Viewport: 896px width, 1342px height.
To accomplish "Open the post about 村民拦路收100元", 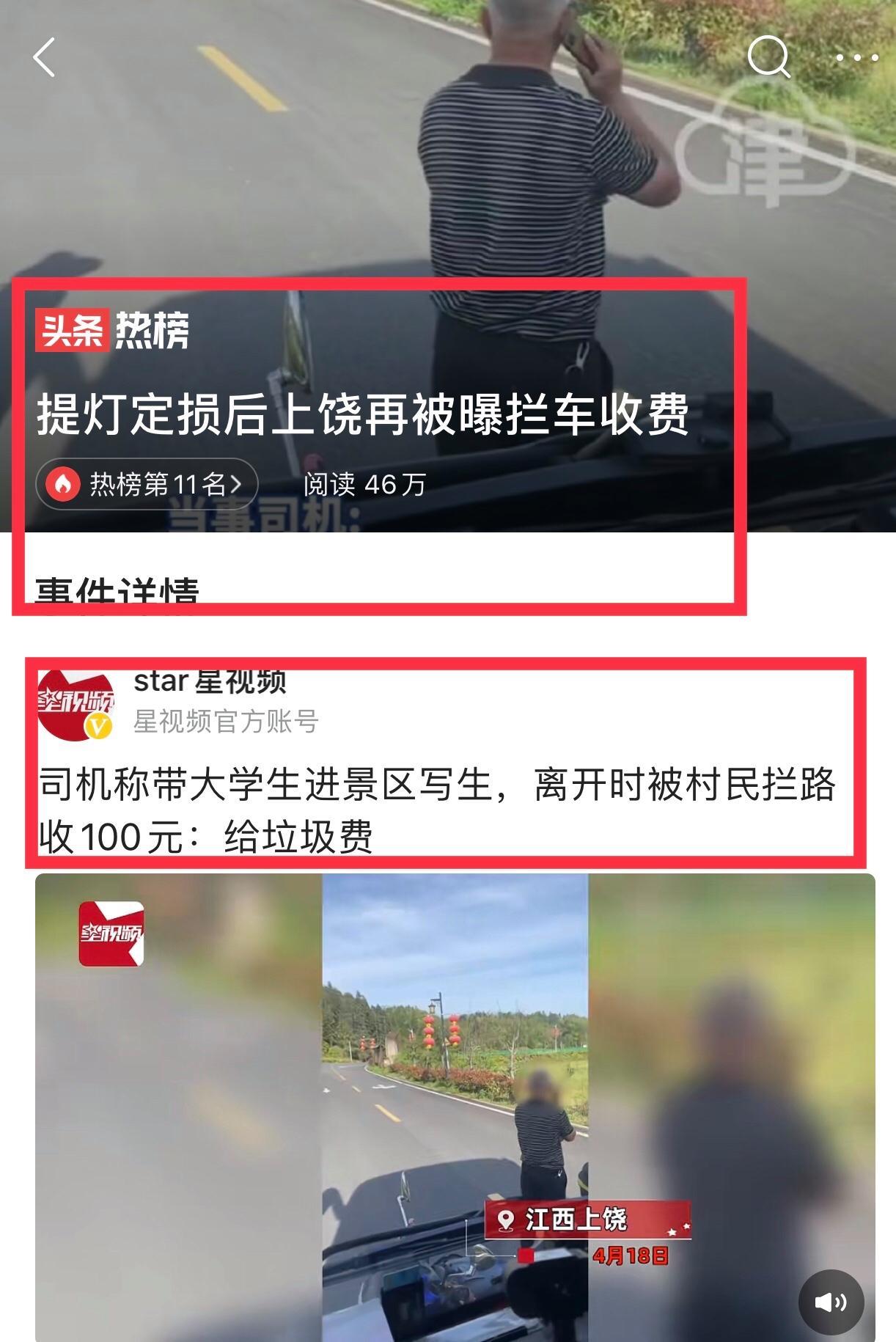I will pyautogui.click(x=437, y=810).
